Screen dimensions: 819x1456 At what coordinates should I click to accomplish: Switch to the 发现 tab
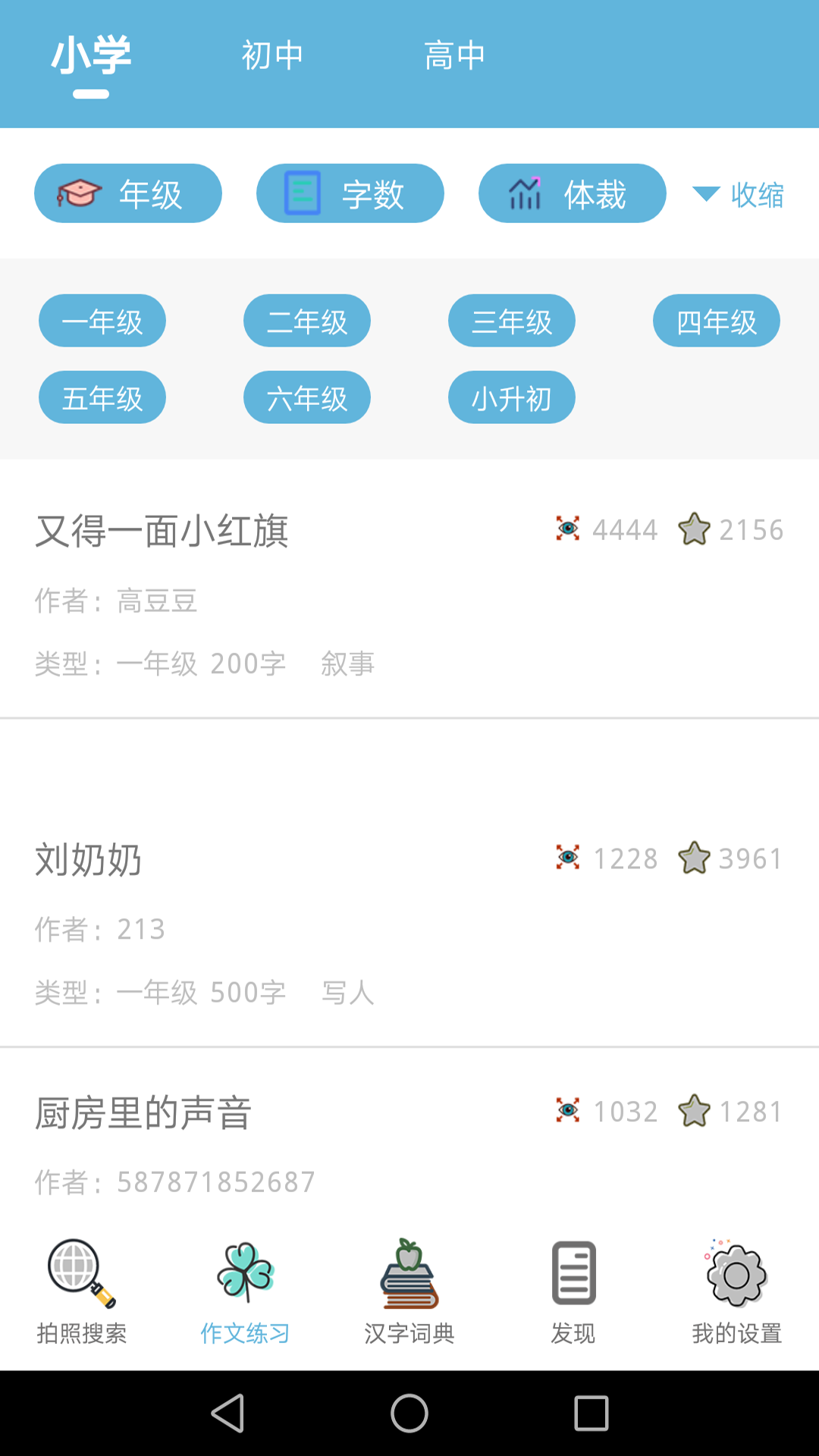(573, 1291)
